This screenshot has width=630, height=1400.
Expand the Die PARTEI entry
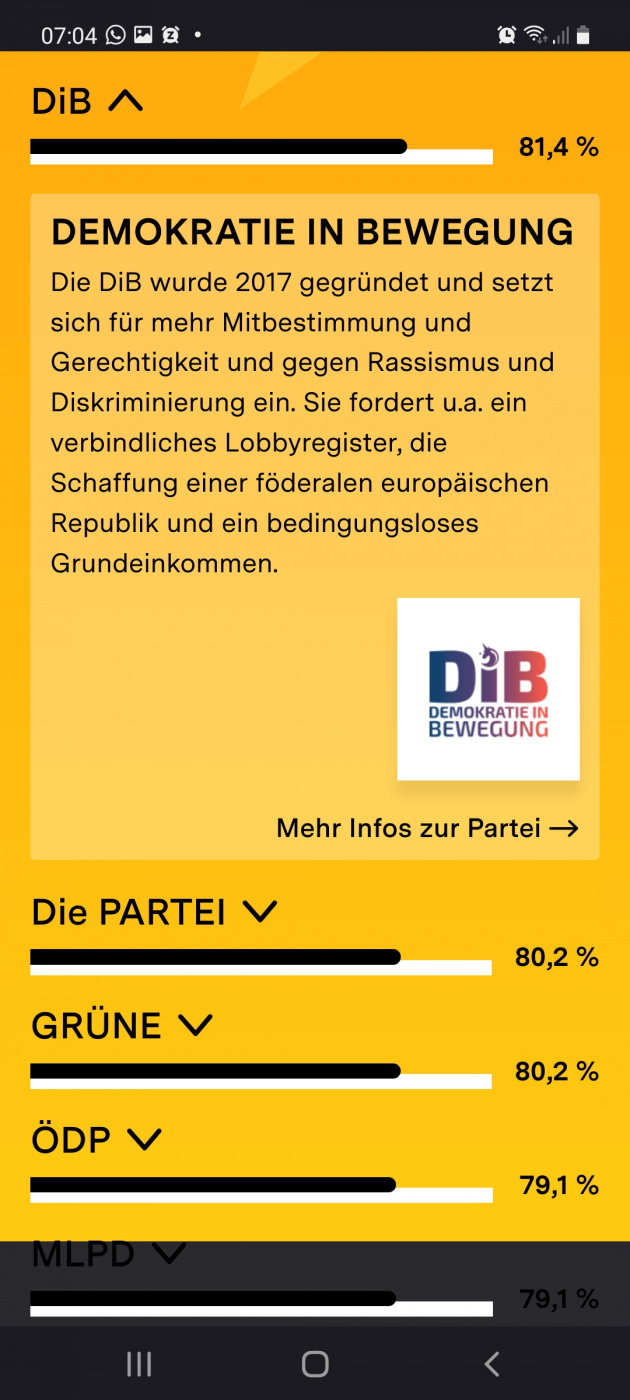259,912
